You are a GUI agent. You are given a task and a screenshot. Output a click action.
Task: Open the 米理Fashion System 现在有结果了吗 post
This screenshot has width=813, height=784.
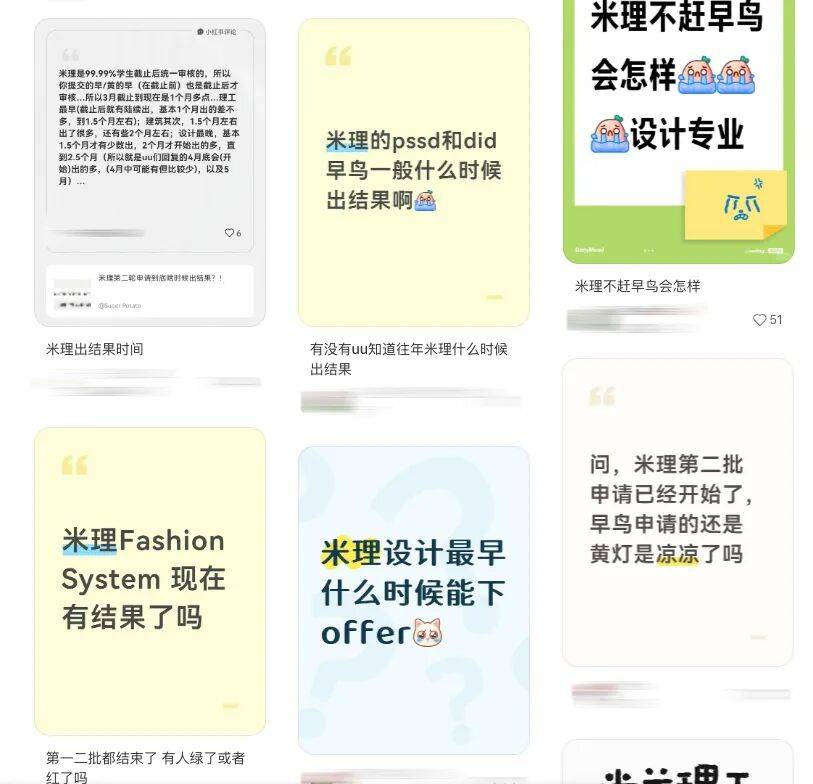click(x=149, y=581)
